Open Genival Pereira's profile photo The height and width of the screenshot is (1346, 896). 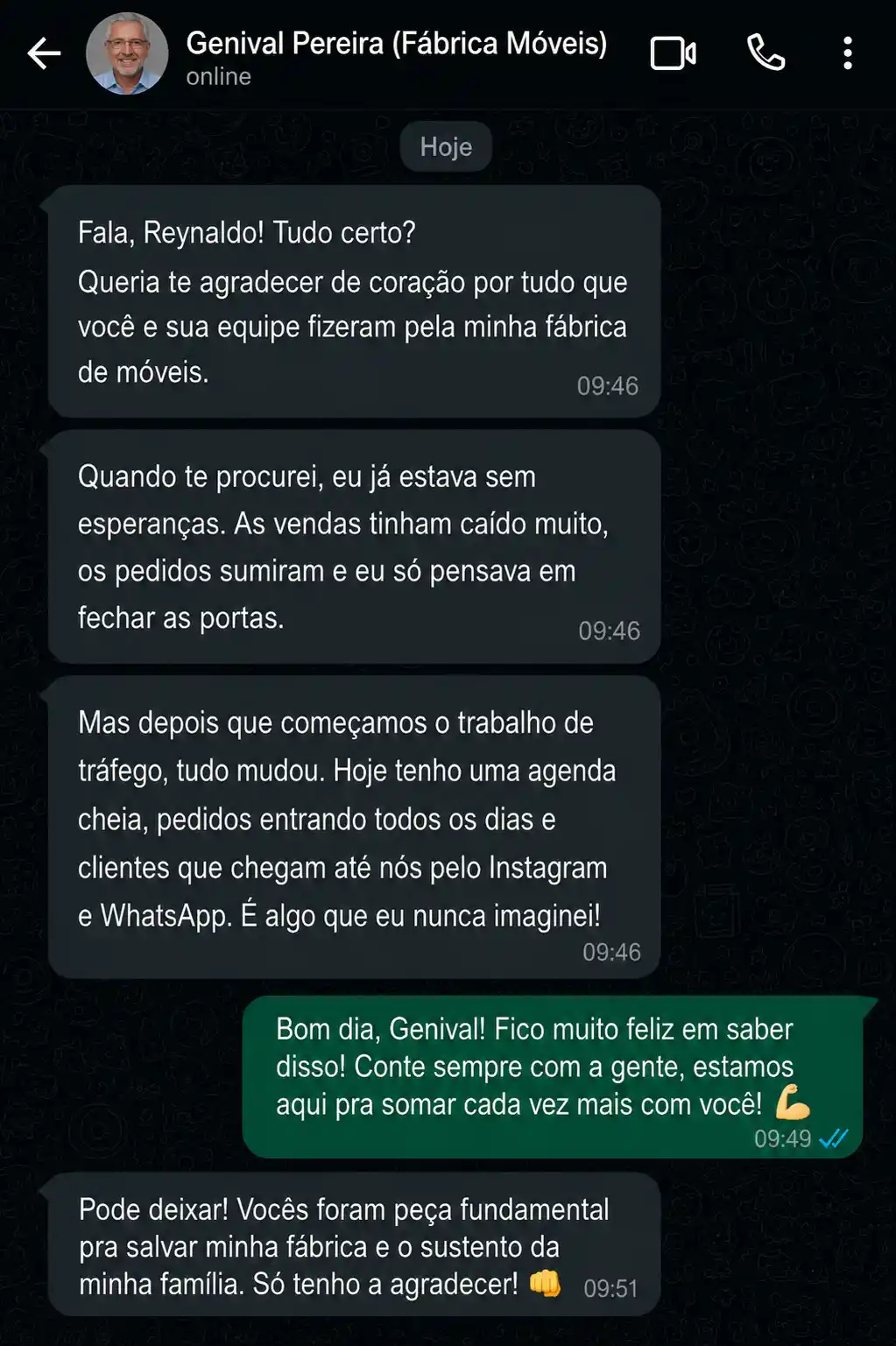pyautogui.click(x=127, y=53)
